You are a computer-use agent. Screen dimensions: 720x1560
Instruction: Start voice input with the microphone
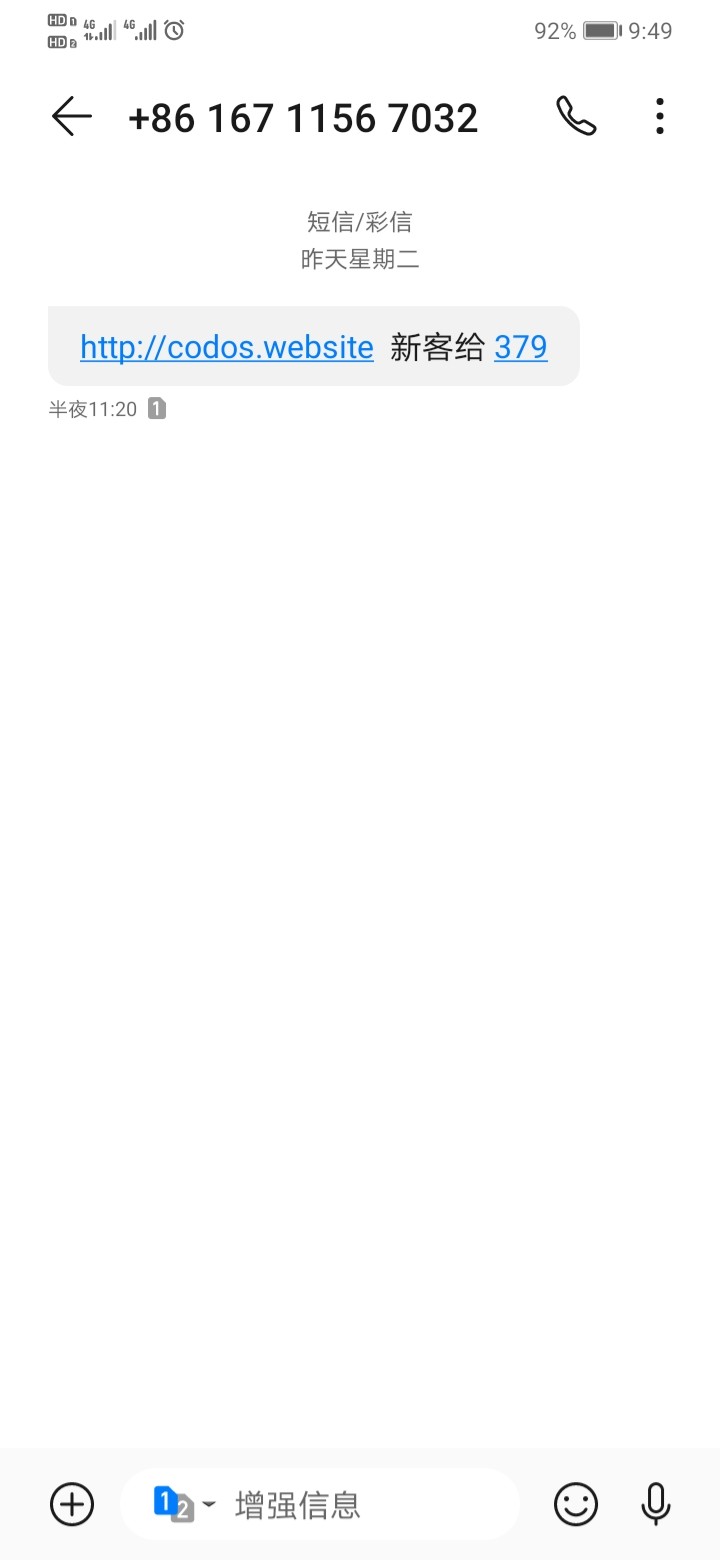tap(656, 1504)
